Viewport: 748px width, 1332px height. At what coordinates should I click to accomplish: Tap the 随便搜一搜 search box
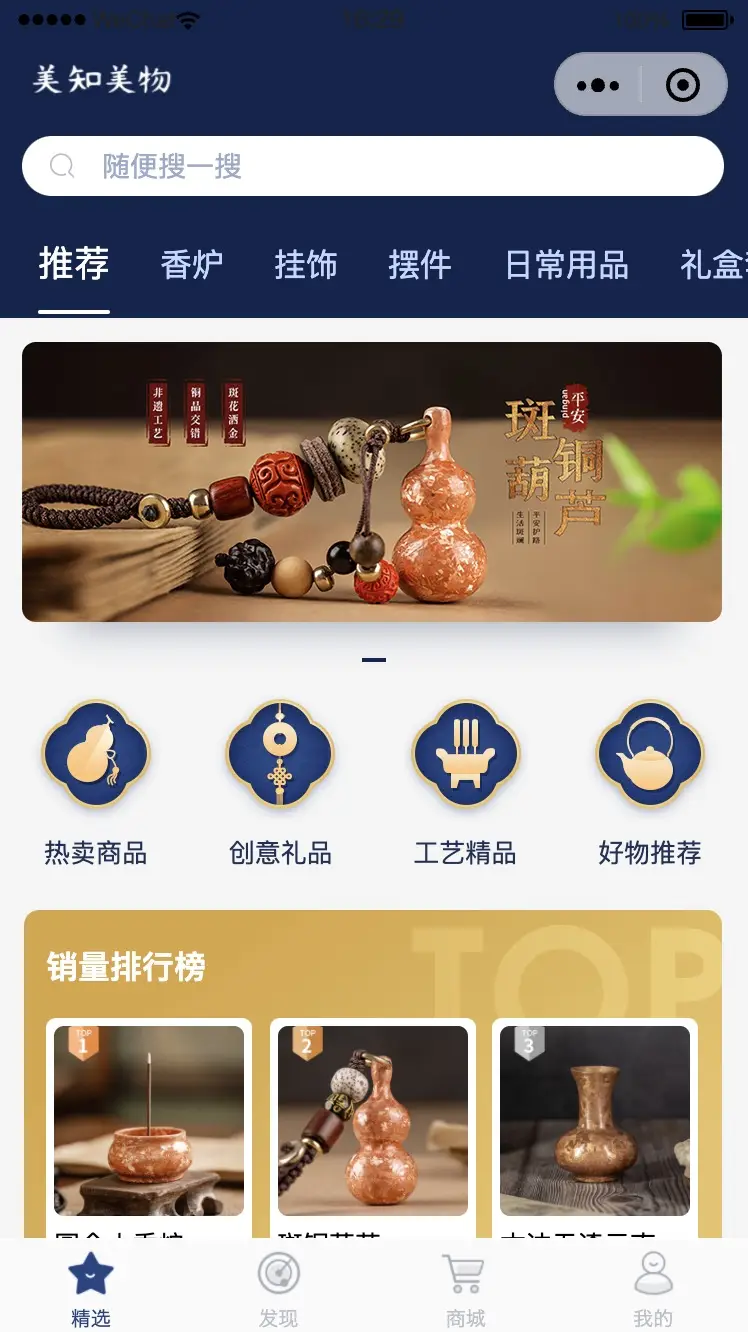coord(372,166)
